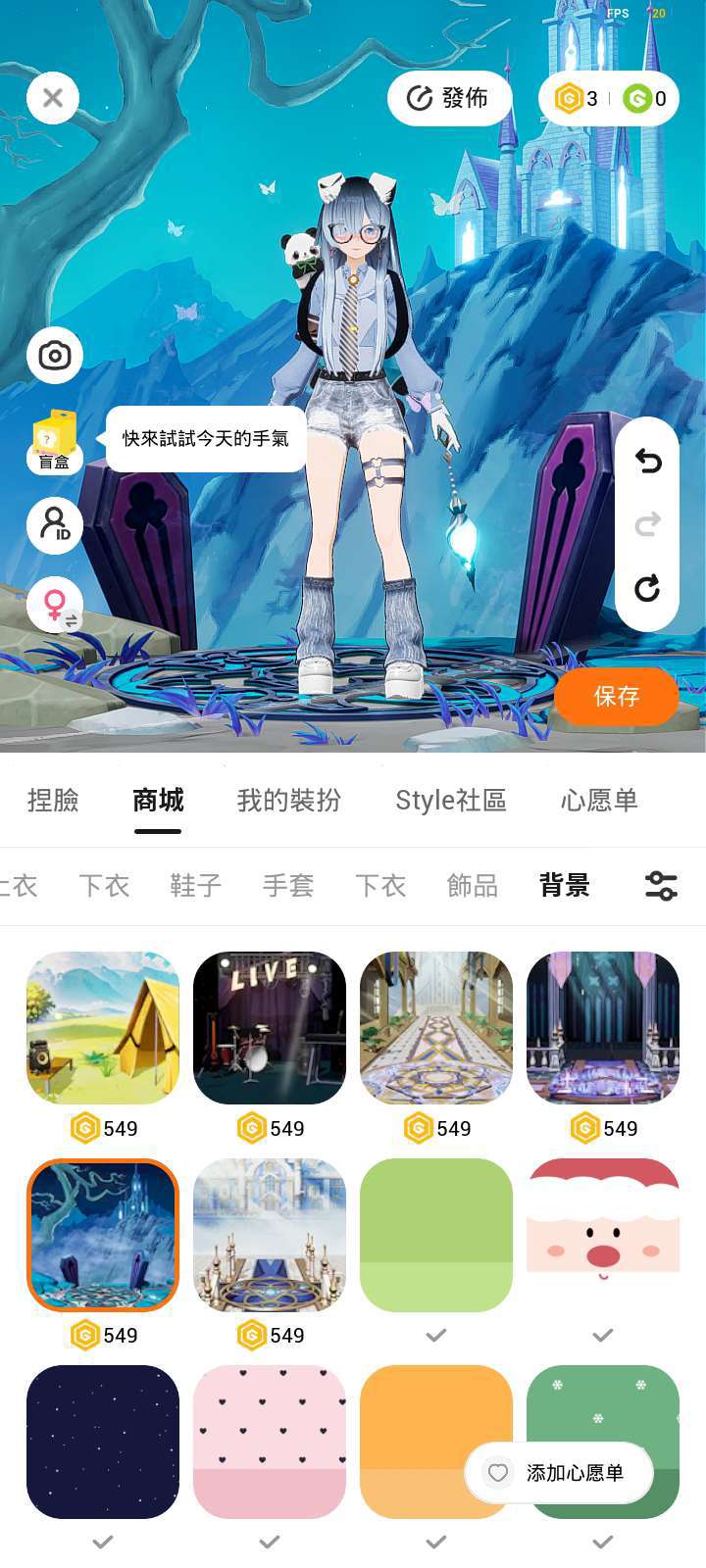Tap the 發佈 publish button

coord(449,98)
